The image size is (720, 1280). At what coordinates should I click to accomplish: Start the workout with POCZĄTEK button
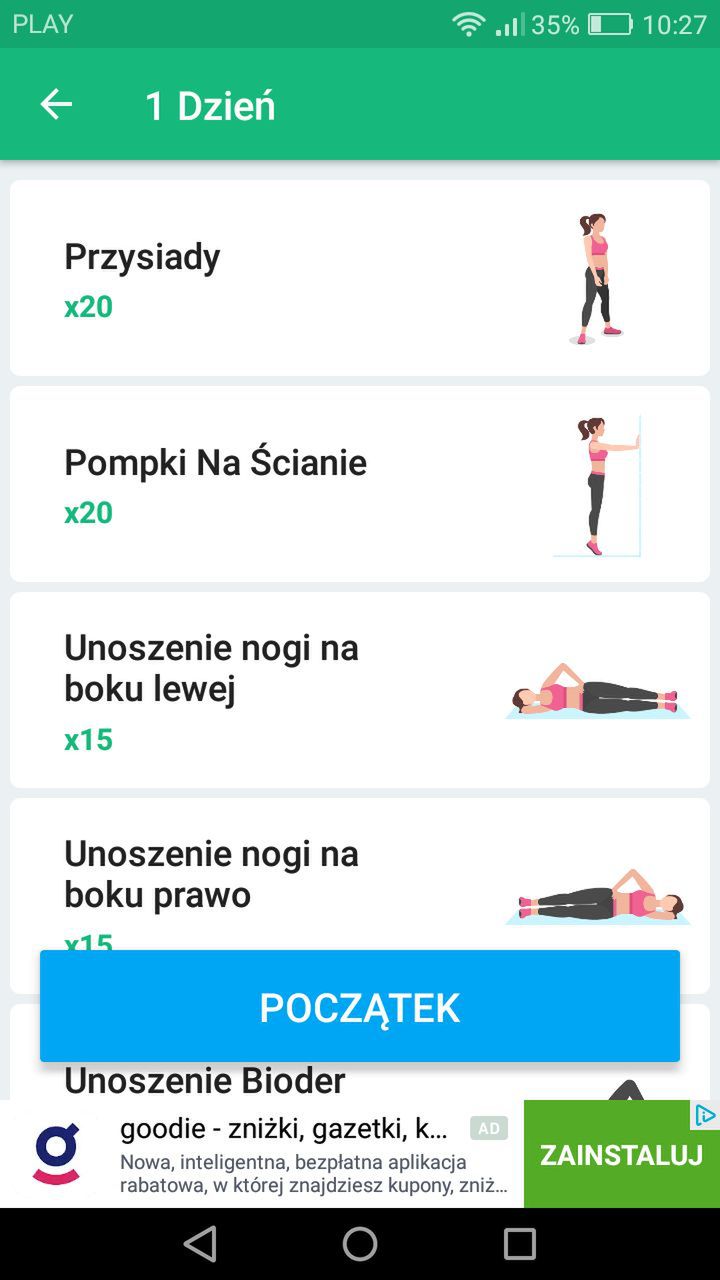[360, 1006]
